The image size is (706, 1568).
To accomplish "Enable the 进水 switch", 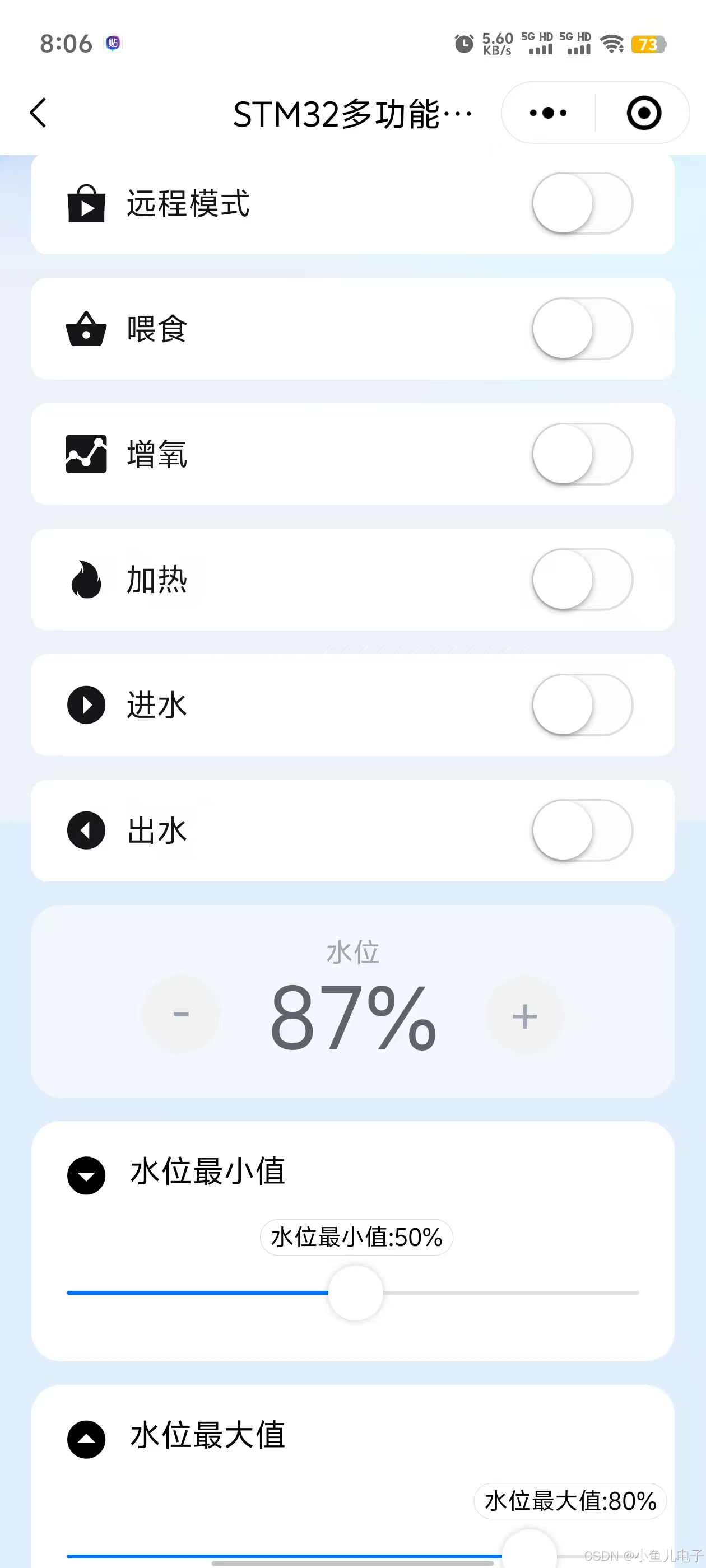I will 582,705.
